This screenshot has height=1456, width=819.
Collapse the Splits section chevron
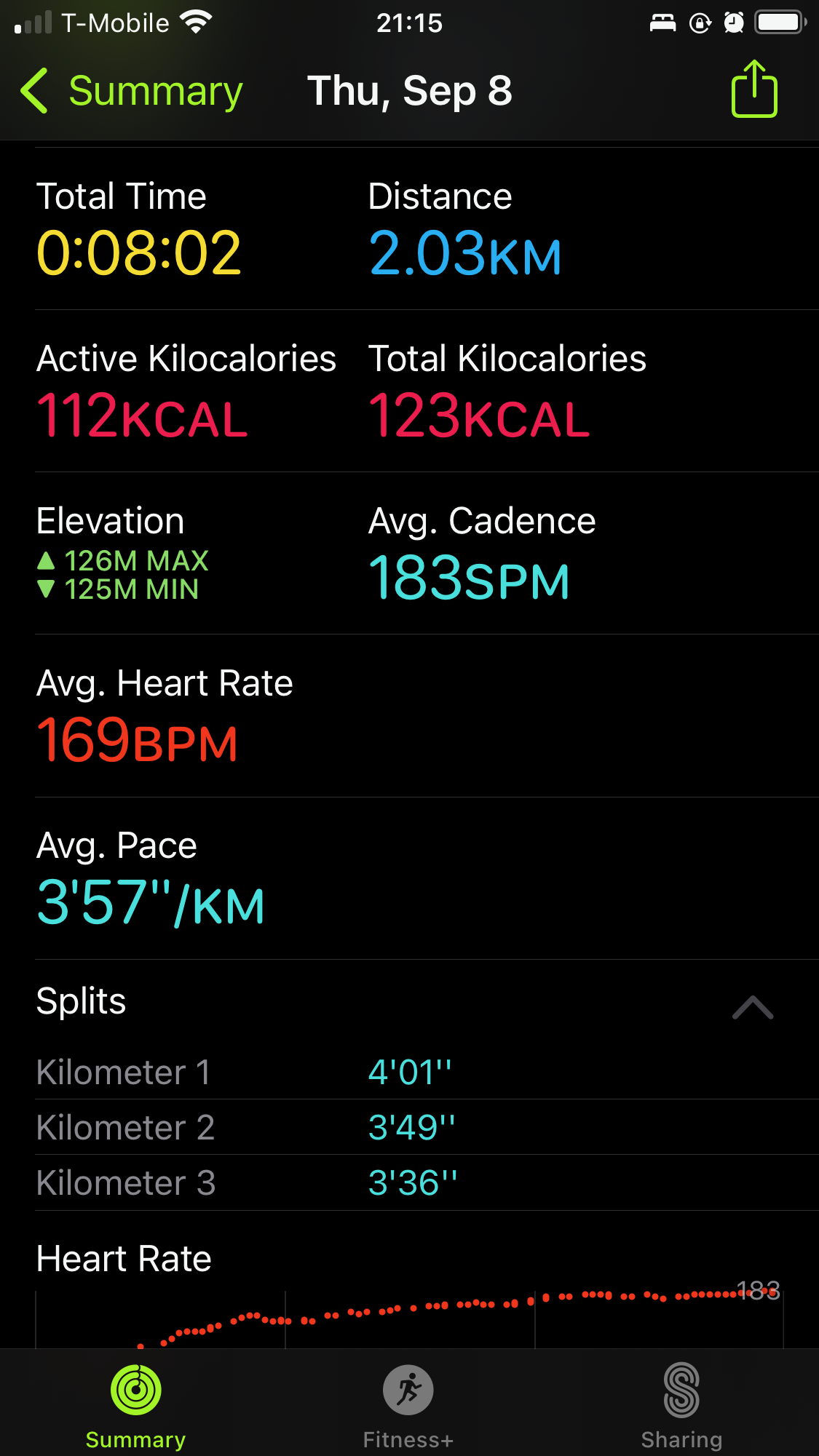click(x=753, y=1008)
